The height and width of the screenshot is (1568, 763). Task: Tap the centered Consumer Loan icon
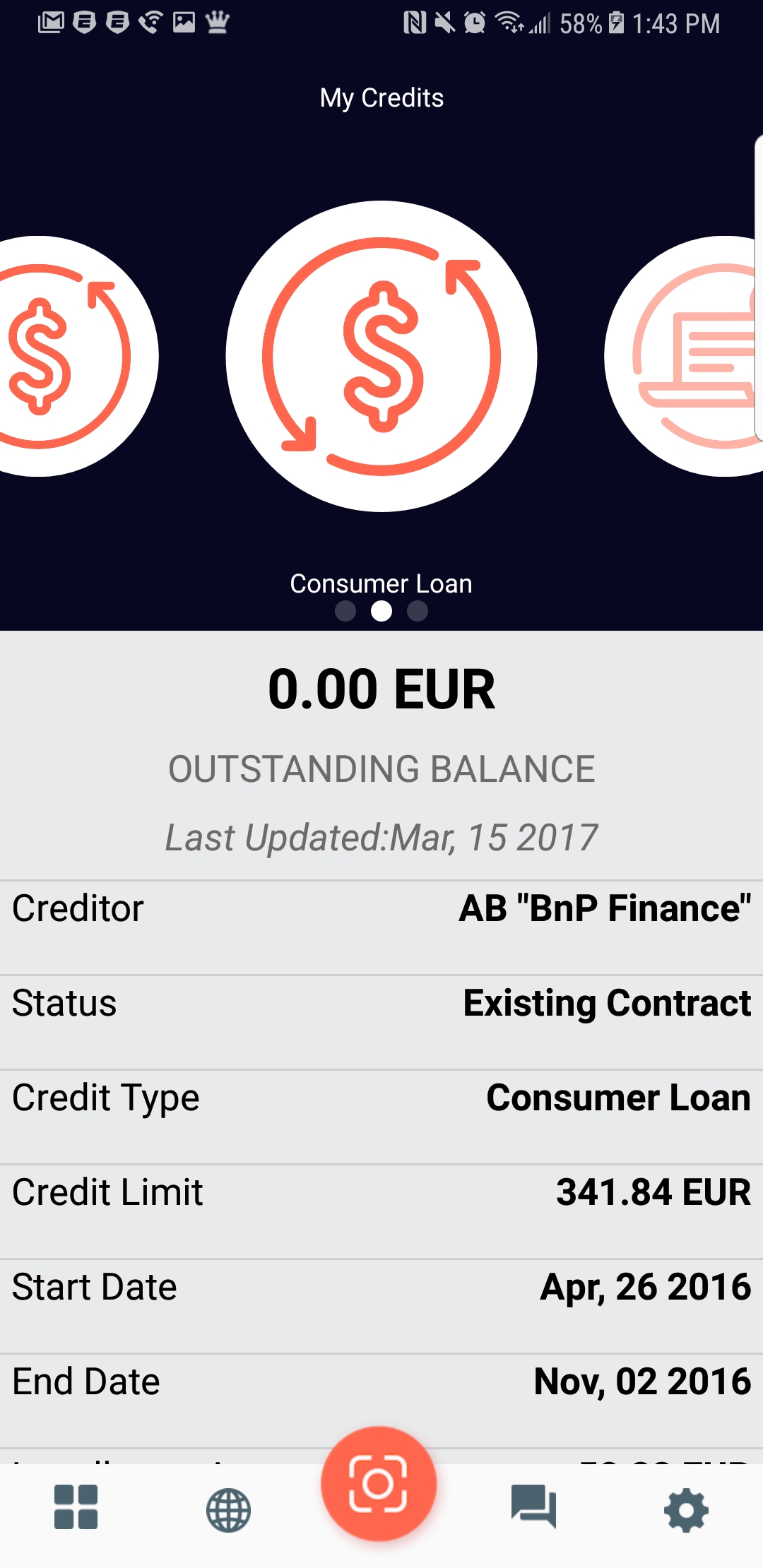click(x=381, y=356)
